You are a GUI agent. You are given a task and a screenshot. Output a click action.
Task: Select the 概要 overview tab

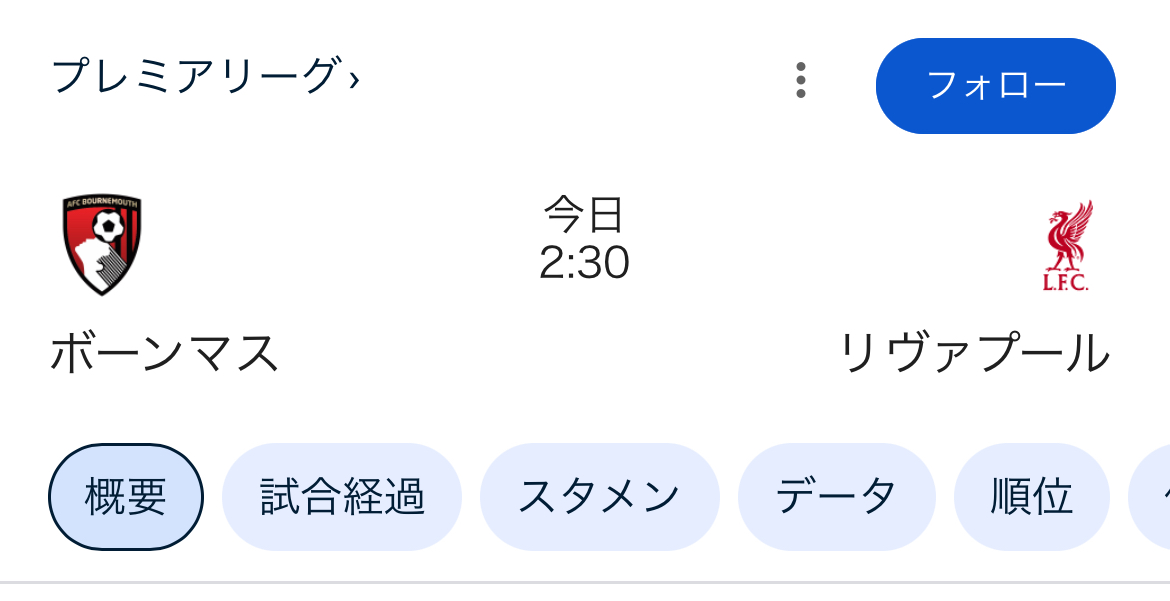[x=126, y=497]
